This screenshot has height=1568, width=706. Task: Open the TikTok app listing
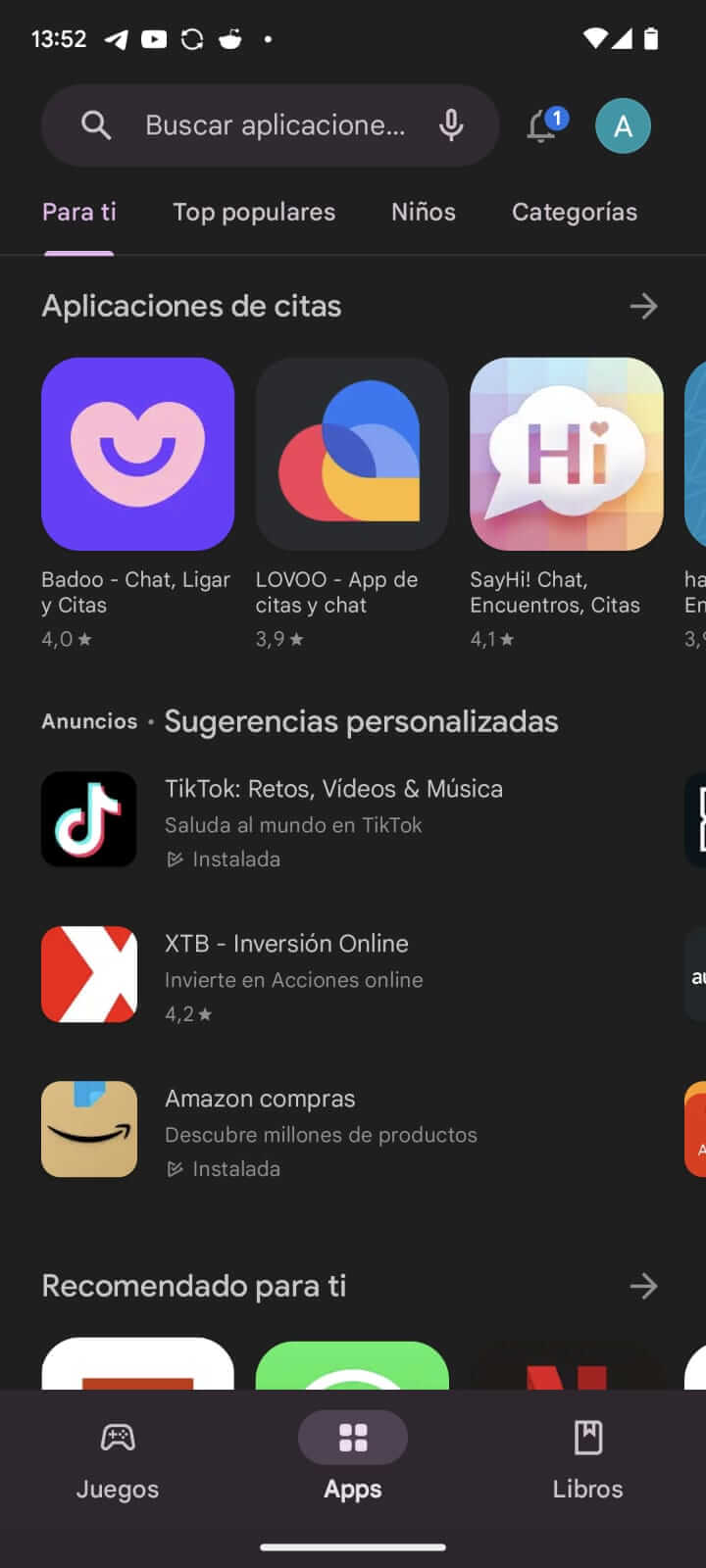click(x=333, y=821)
